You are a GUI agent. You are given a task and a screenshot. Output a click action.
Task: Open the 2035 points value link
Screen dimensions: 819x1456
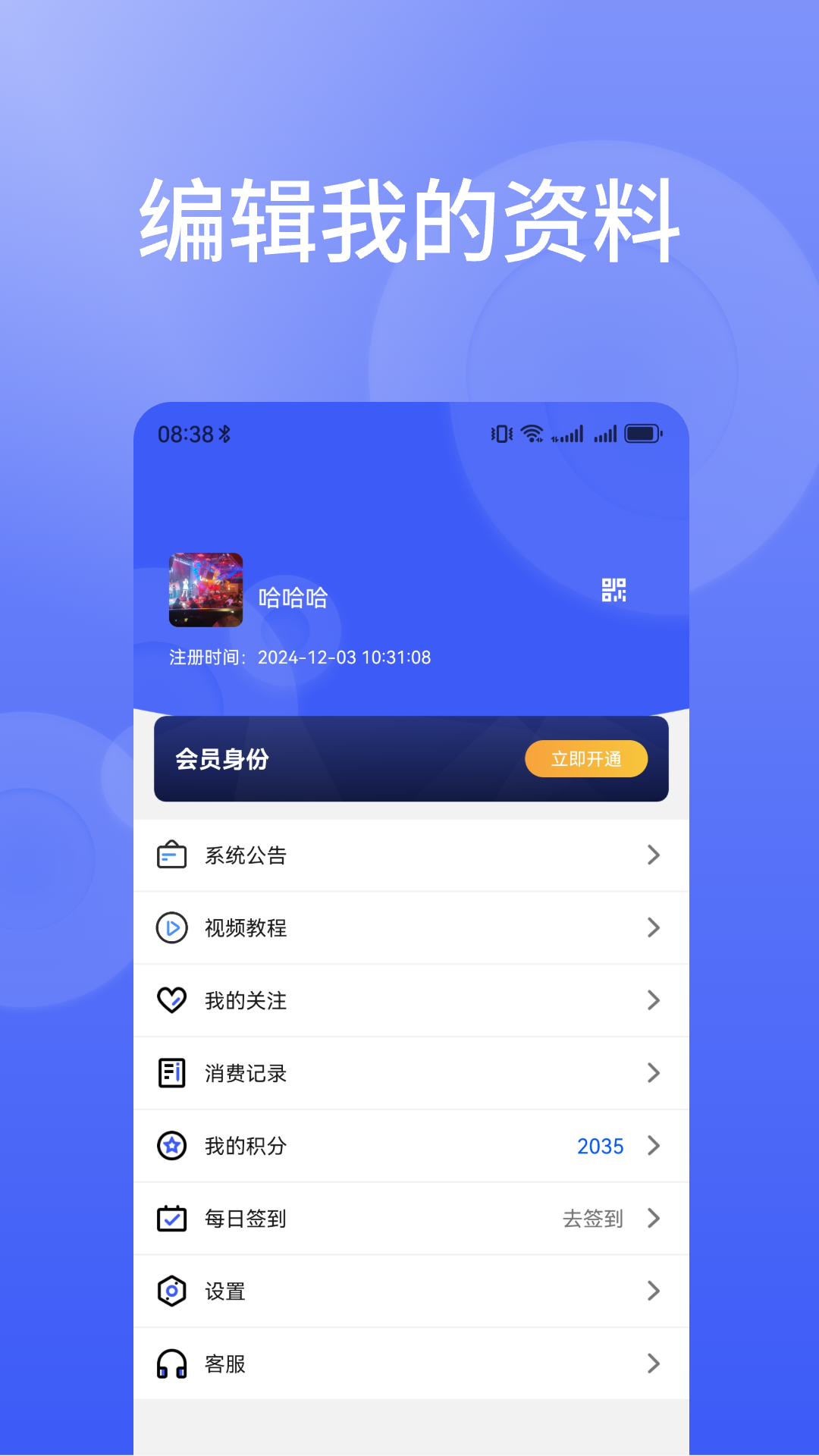[601, 1146]
